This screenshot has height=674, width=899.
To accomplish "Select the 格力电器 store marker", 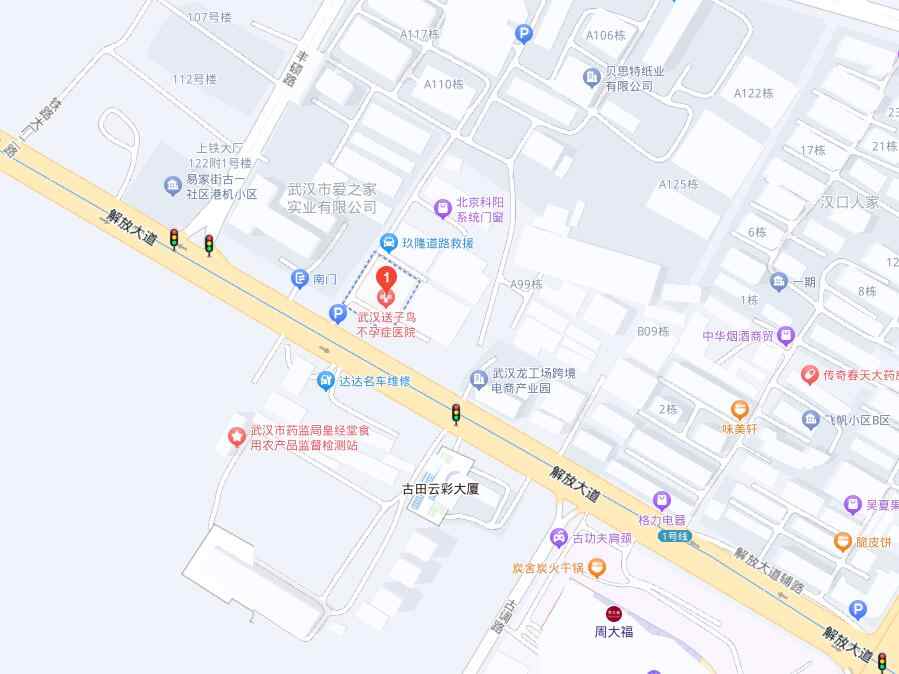I will (x=661, y=501).
